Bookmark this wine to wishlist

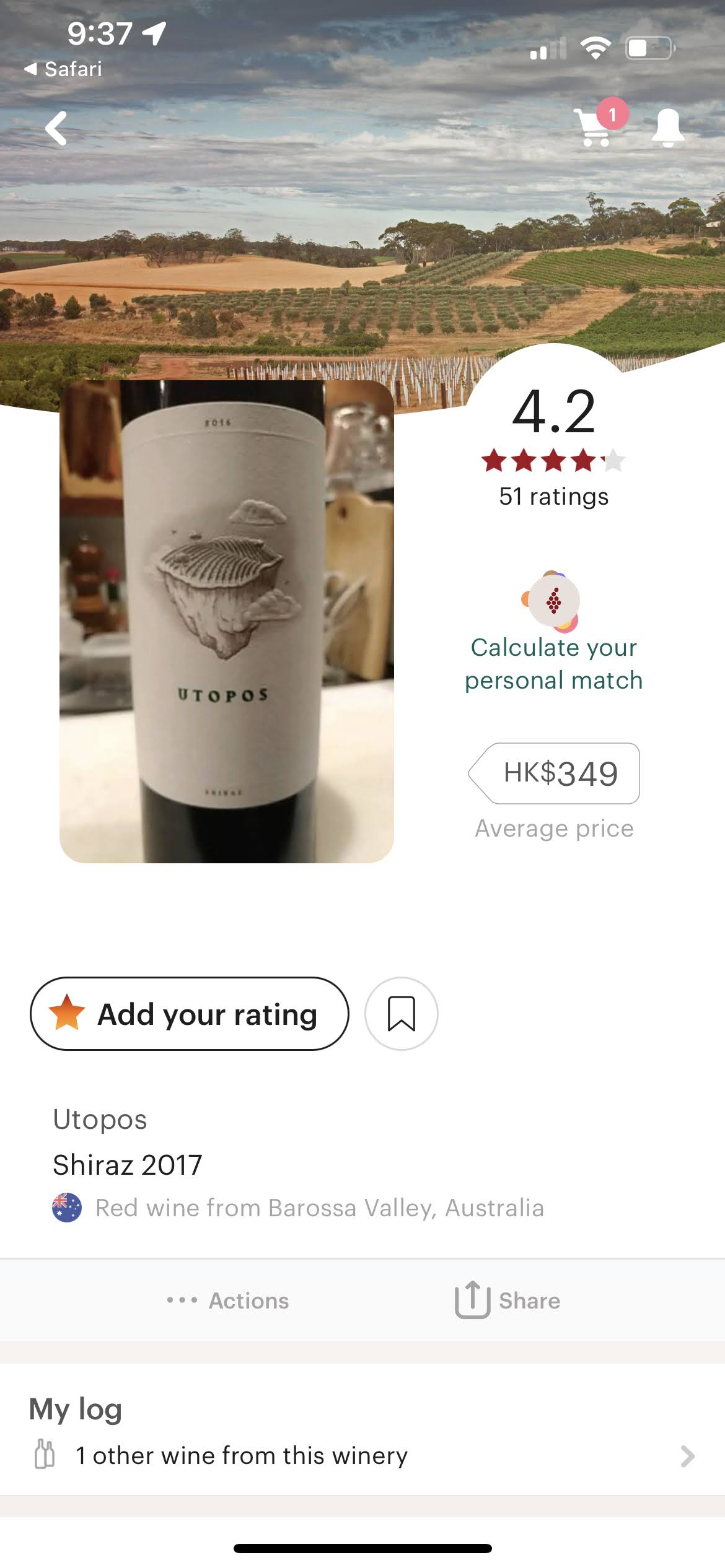pyautogui.click(x=401, y=1014)
